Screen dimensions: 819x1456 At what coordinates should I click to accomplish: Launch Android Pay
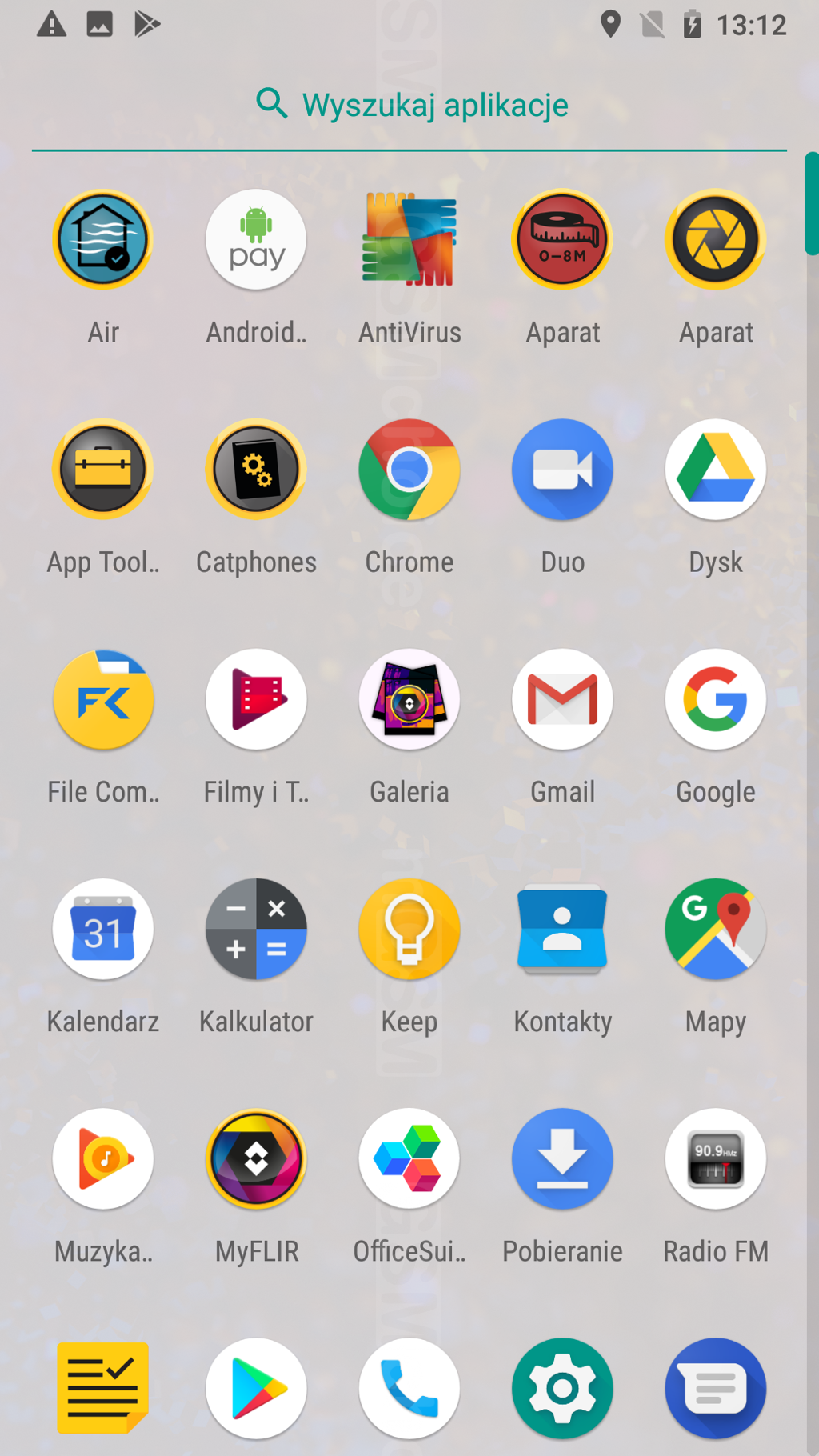256,239
